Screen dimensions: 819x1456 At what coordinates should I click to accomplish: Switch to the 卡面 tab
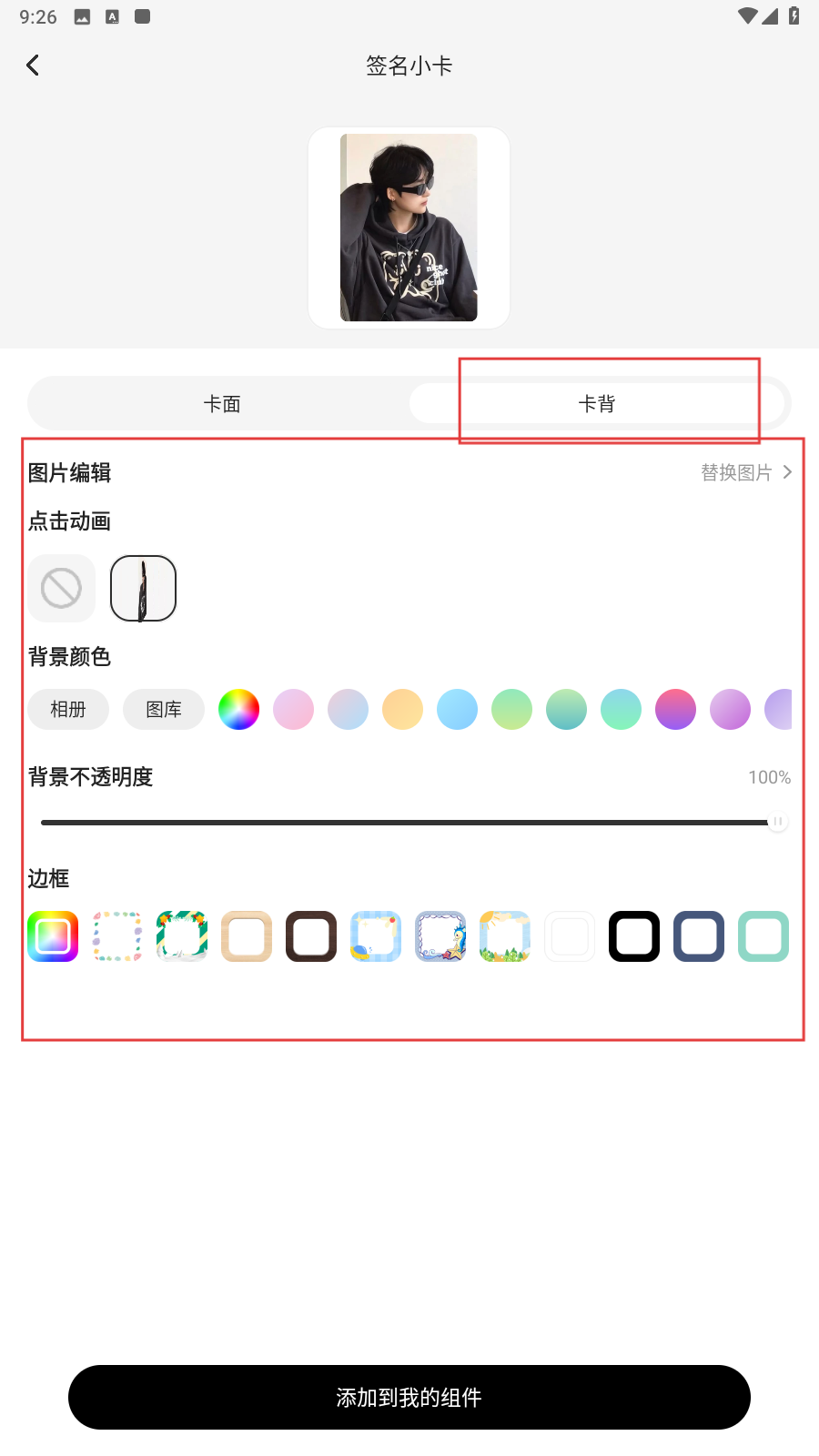pos(221,403)
